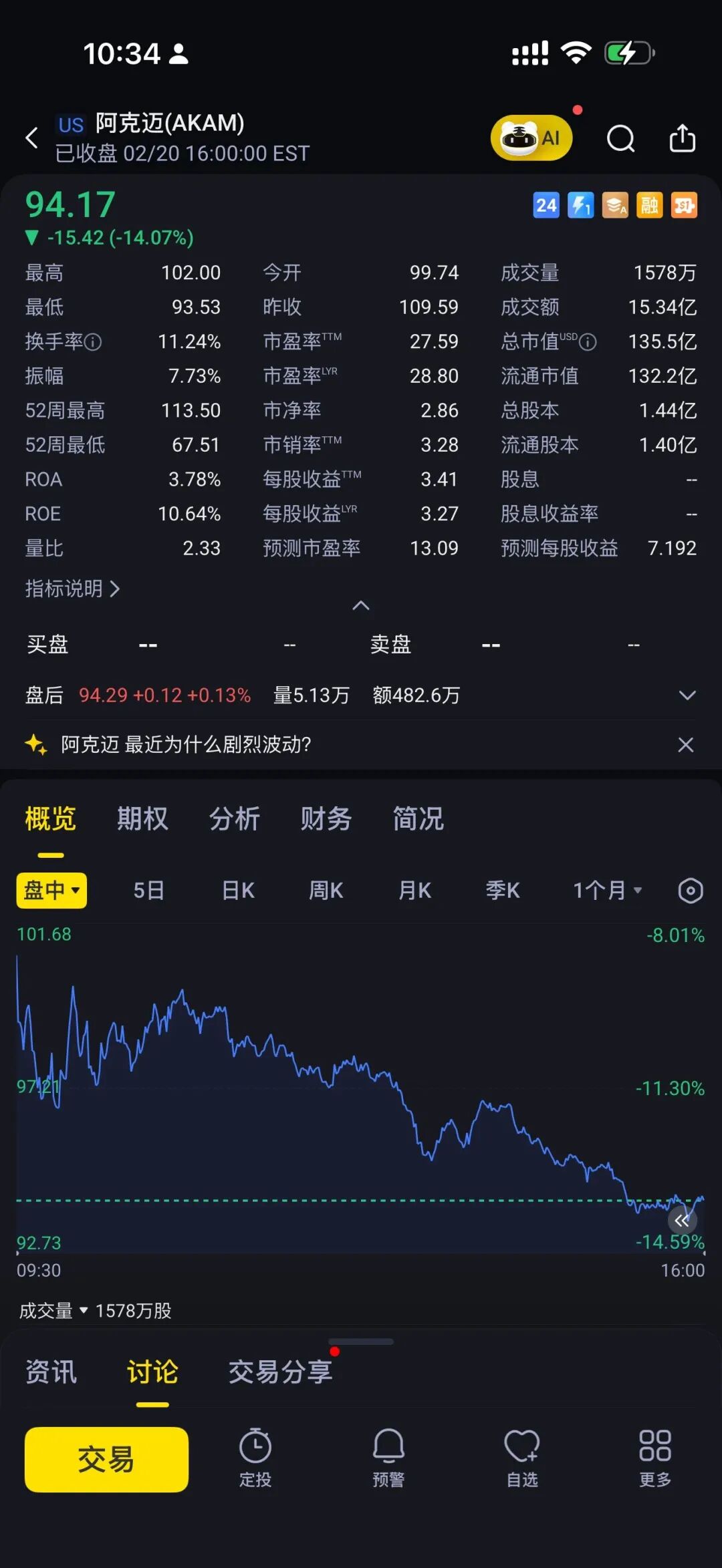Tap the 24-hour quotes badge
The height and width of the screenshot is (1568, 722).
(x=546, y=205)
